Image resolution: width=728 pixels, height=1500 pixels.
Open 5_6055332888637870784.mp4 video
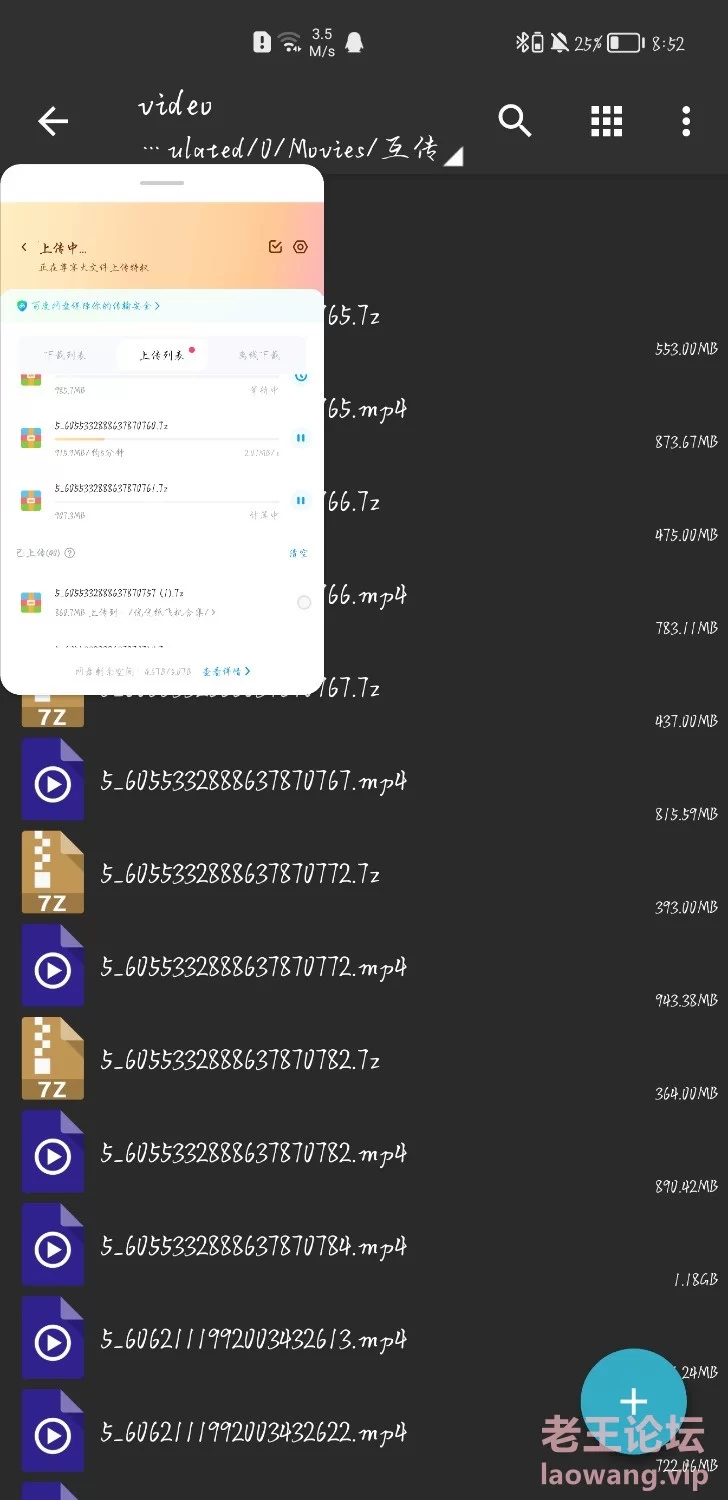tap(253, 1247)
